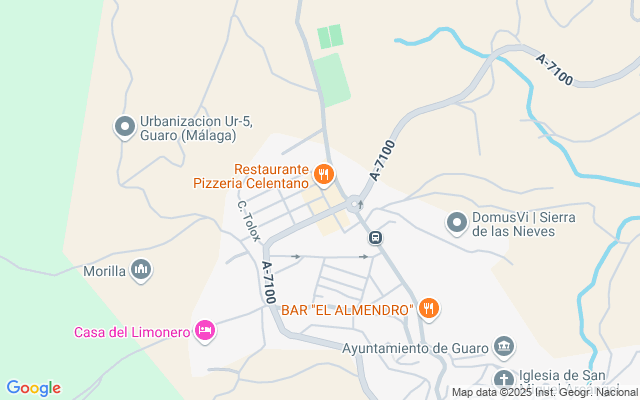The image size is (640, 400).
Task: Open the Iglesia de San Miguel marker
Action: 504,378
